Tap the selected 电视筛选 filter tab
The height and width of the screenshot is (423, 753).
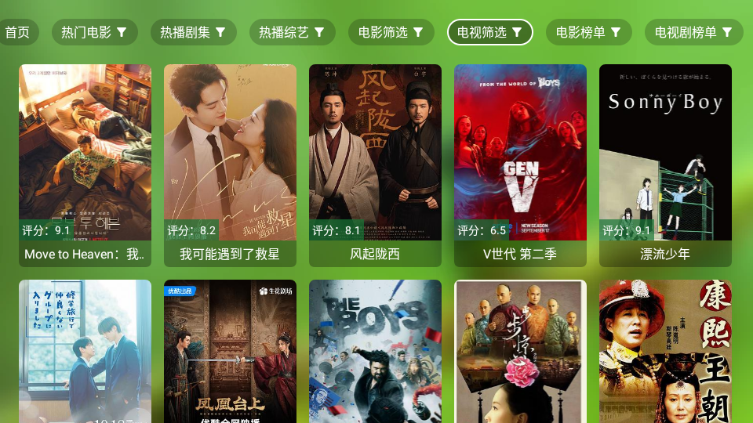point(490,32)
